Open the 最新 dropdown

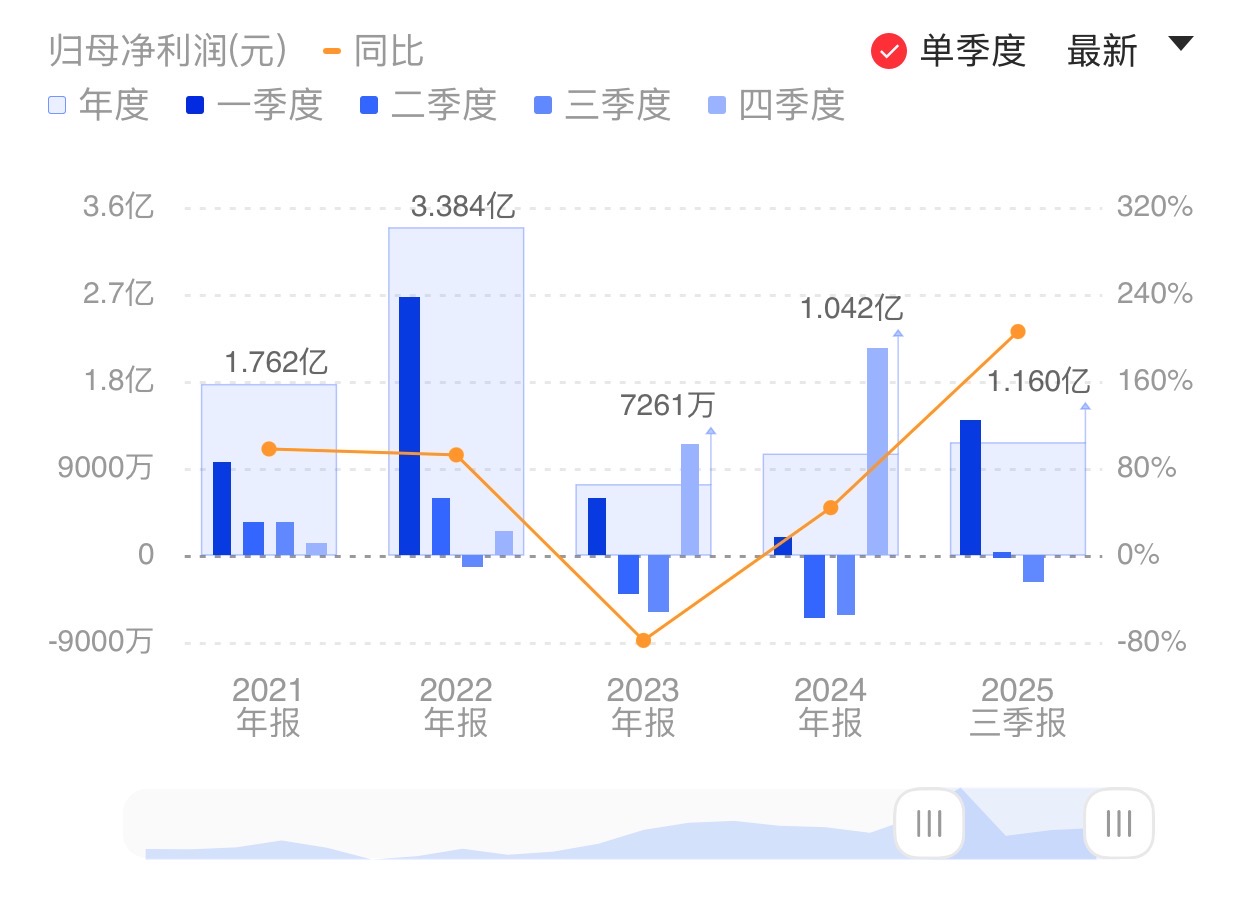tap(1128, 50)
